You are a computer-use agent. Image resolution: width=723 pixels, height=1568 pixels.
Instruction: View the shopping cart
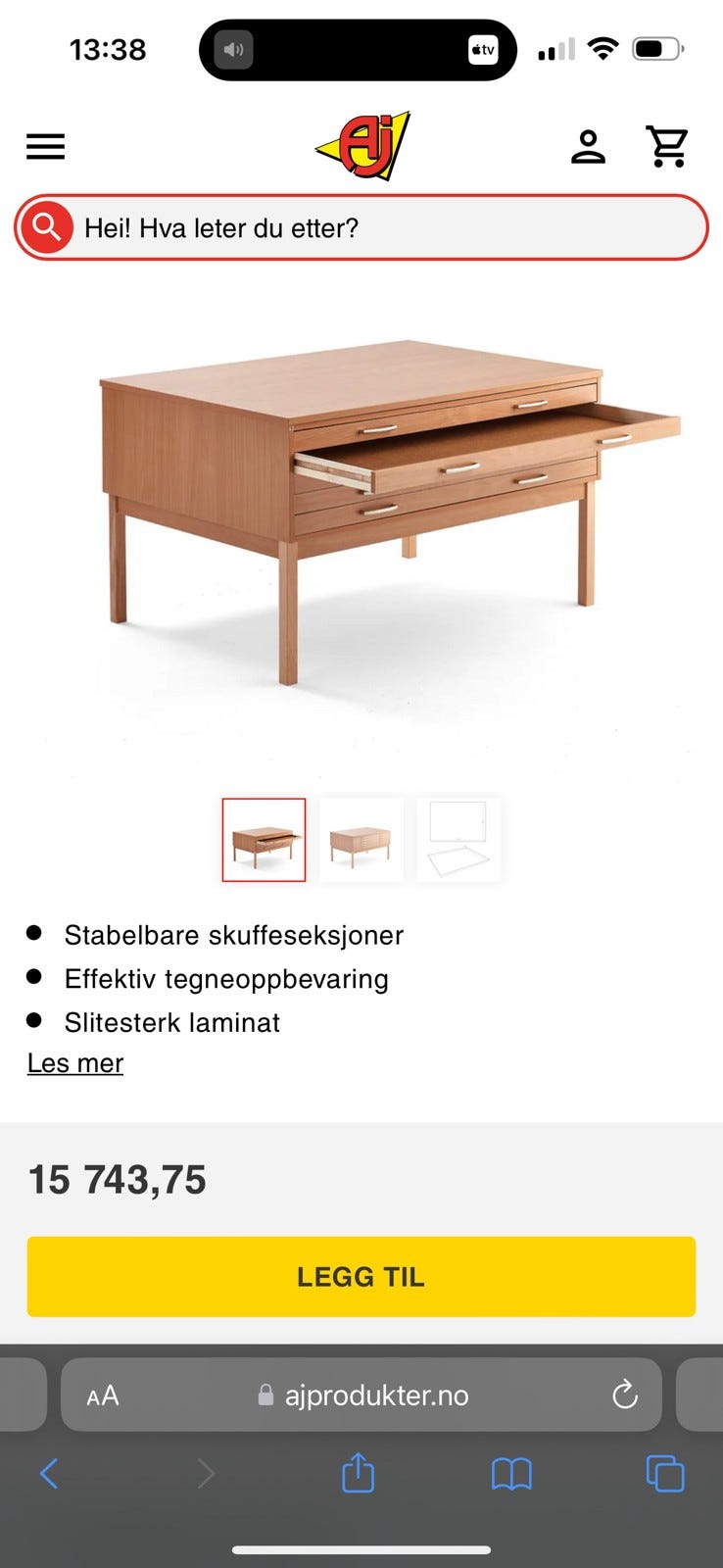tap(667, 146)
